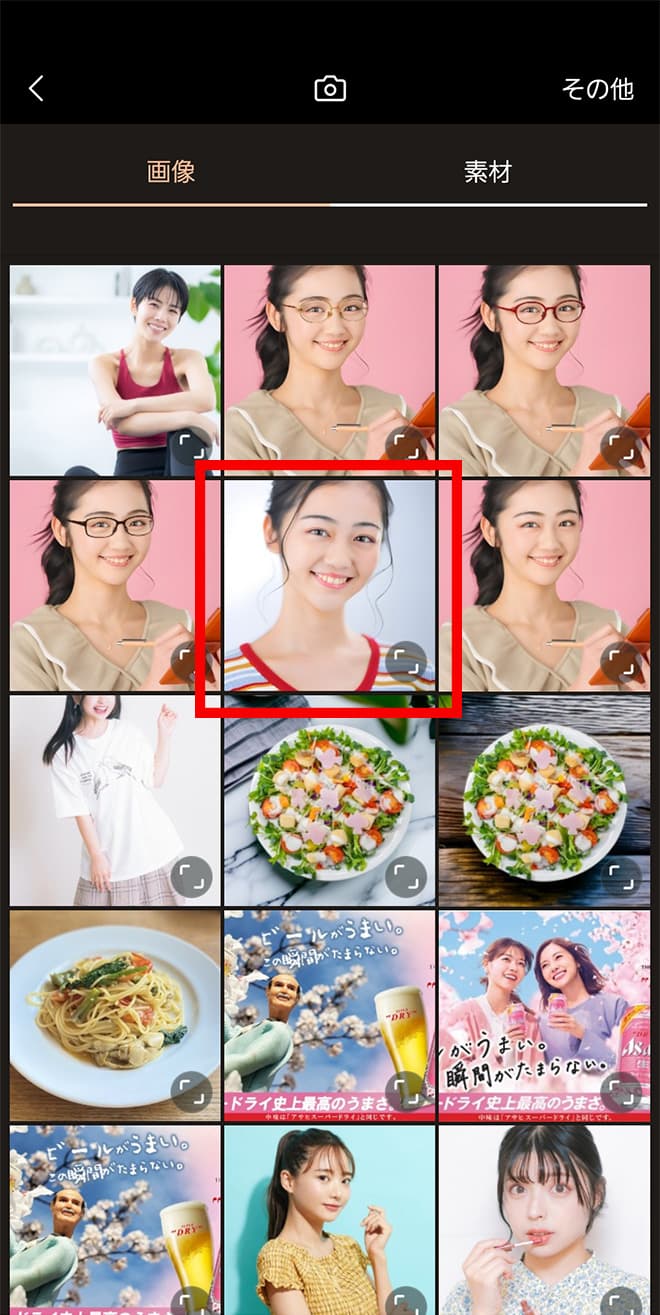The height and width of the screenshot is (1315, 660).
Task: Switch to the 素材 tab
Action: [488, 172]
